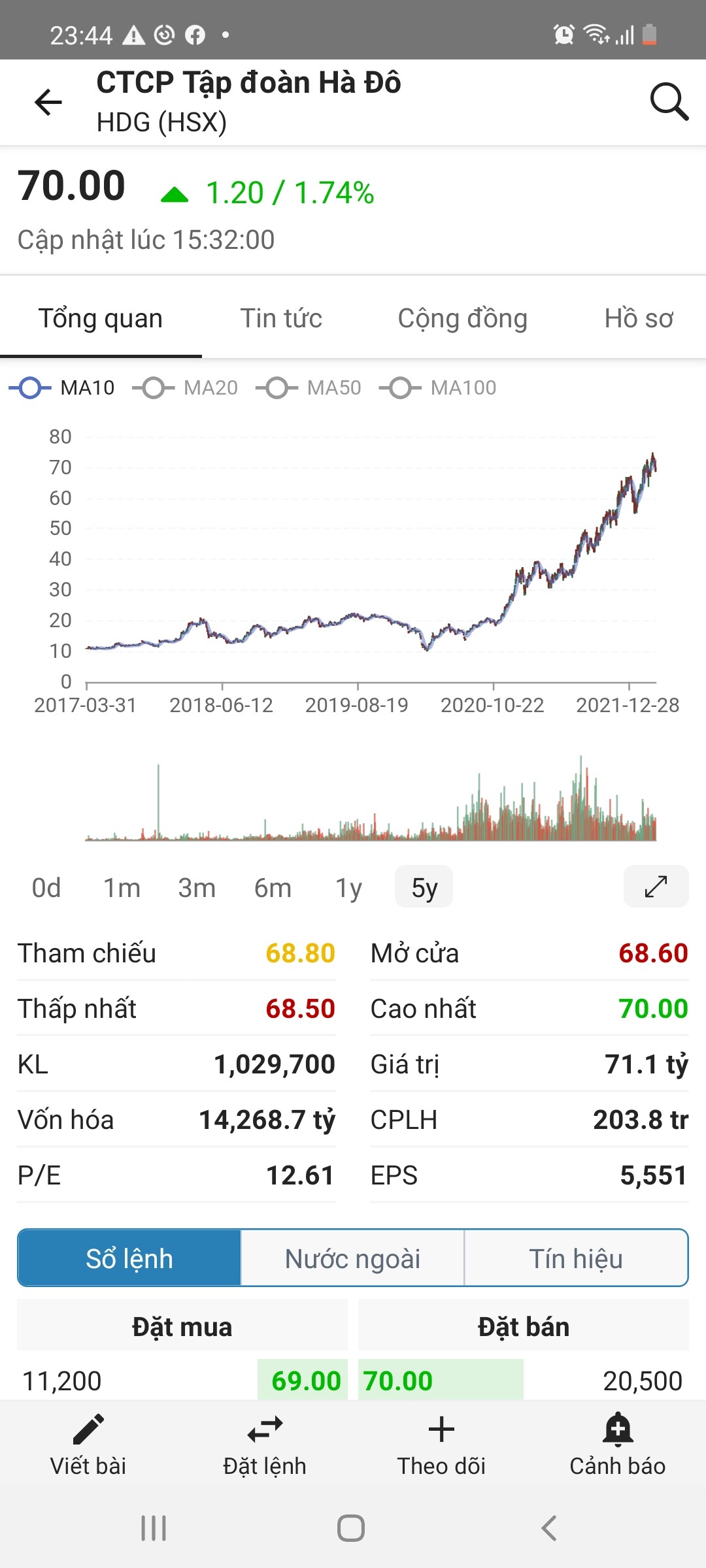This screenshot has height=1568, width=706.
Task: Open the Tín hiệu segment
Action: [575, 1258]
